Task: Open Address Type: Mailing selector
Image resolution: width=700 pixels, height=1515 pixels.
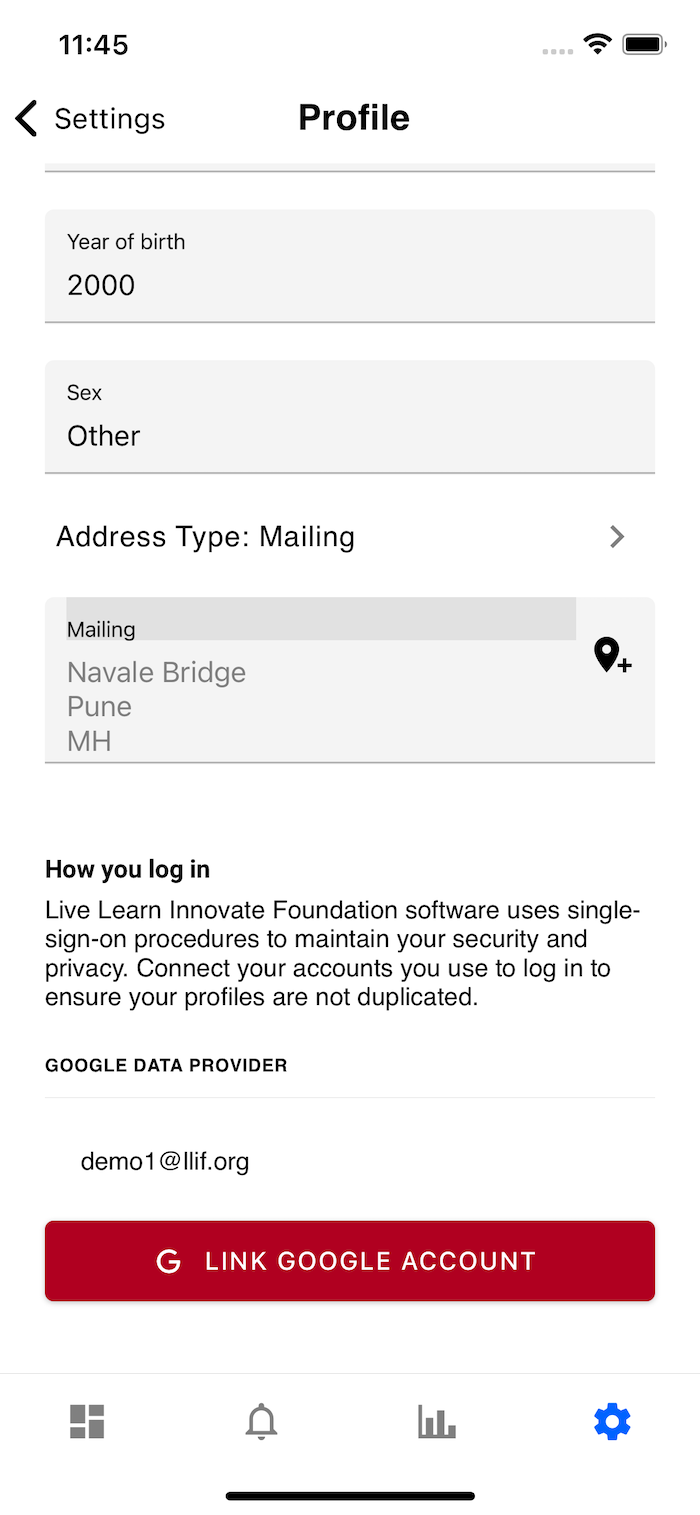Action: point(350,537)
